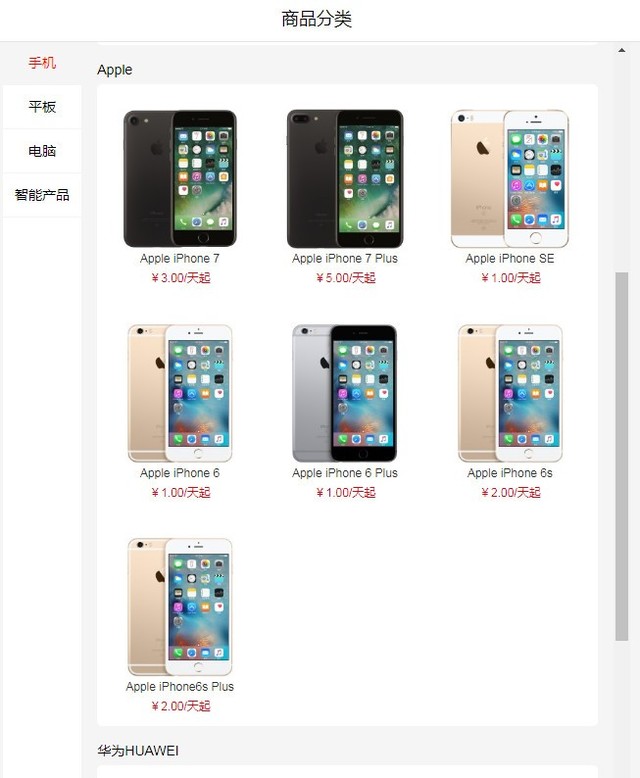
Task: Switch to the 电脑 category
Action: (x=42, y=151)
